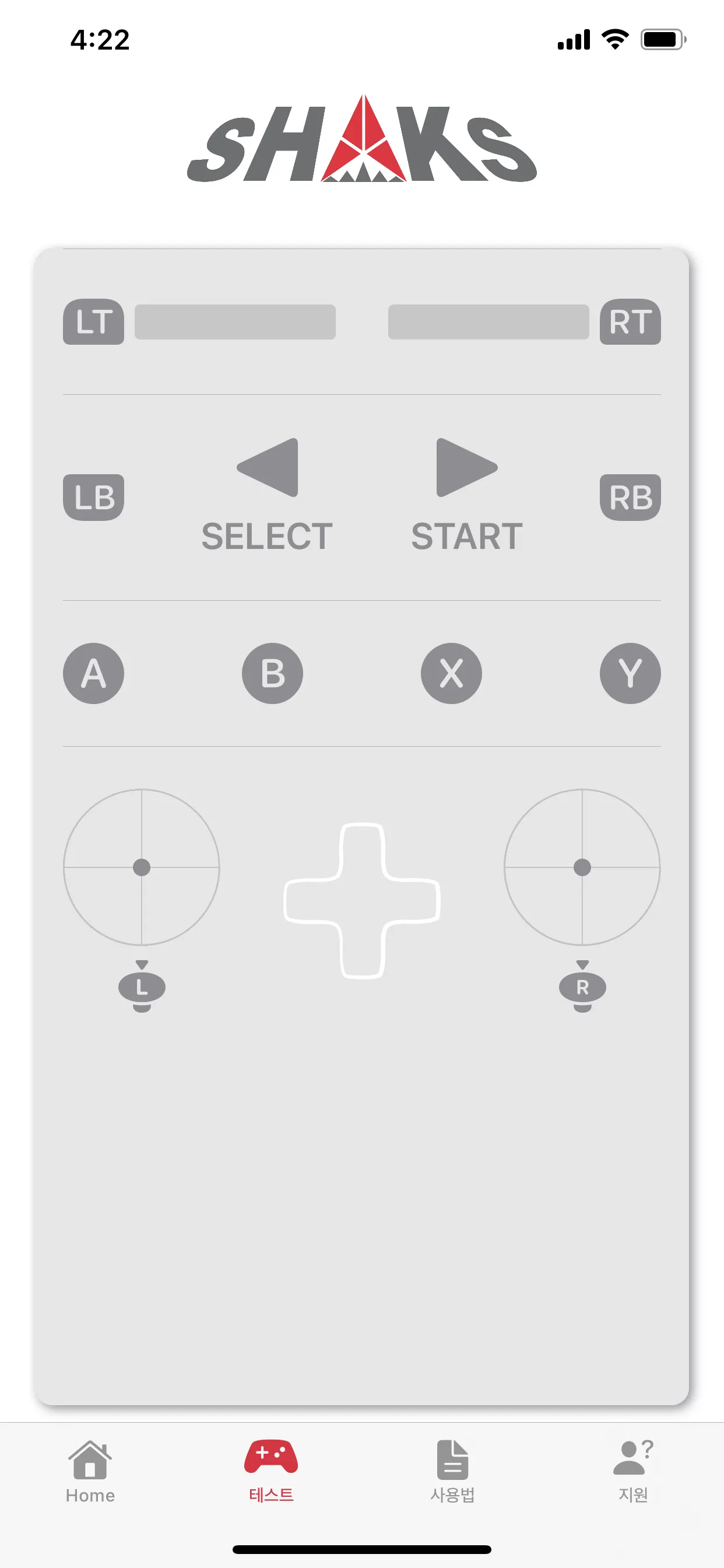This screenshot has width=724, height=1568.
Task: Switch to the 지원 tab
Action: point(632,1471)
